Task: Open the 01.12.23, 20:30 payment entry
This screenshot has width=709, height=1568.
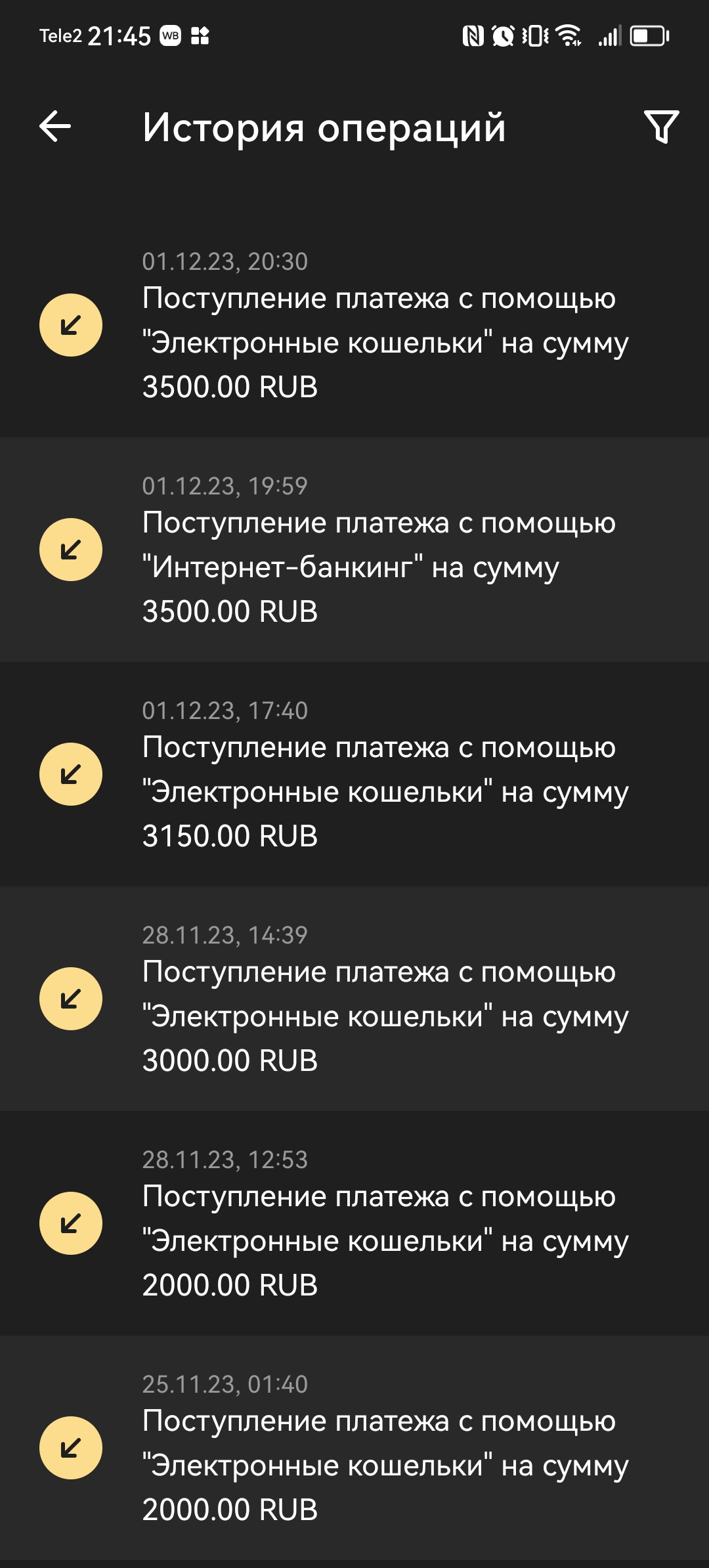Action: (354, 326)
